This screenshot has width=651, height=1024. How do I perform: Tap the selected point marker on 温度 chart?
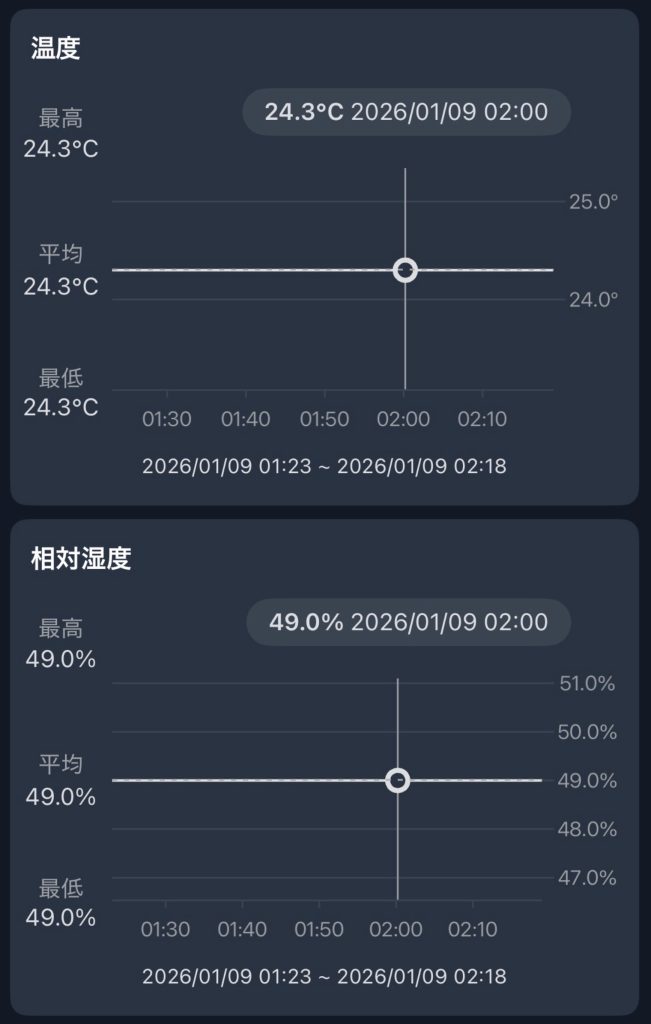[405, 270]
